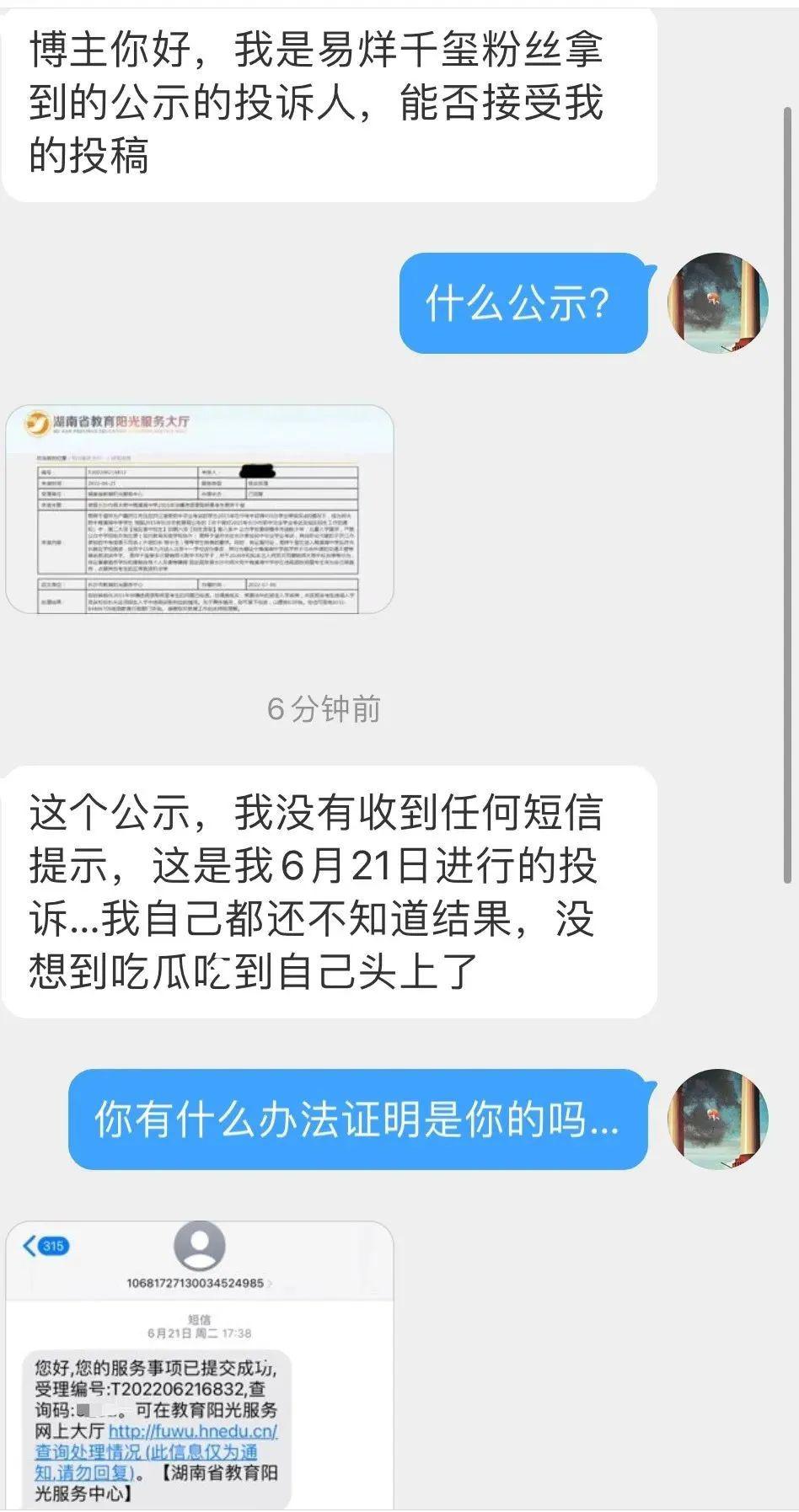Tap the avatar beside the 你有什么办法证明是你的吗 message
The height and width of the screenshot is (1512, 799).
(717, 1119)
